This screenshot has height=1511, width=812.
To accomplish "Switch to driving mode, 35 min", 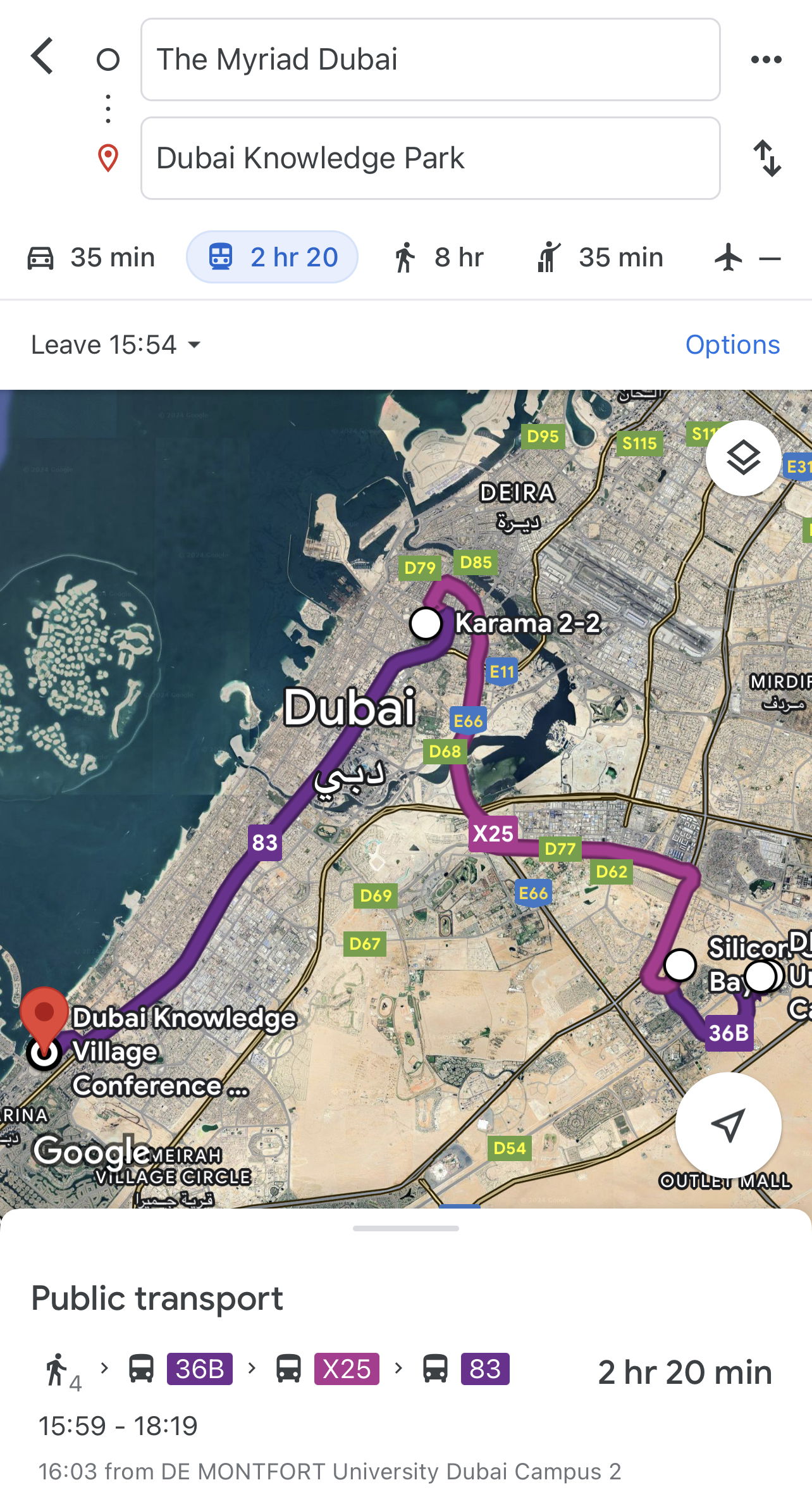I will tap(92, 258).
